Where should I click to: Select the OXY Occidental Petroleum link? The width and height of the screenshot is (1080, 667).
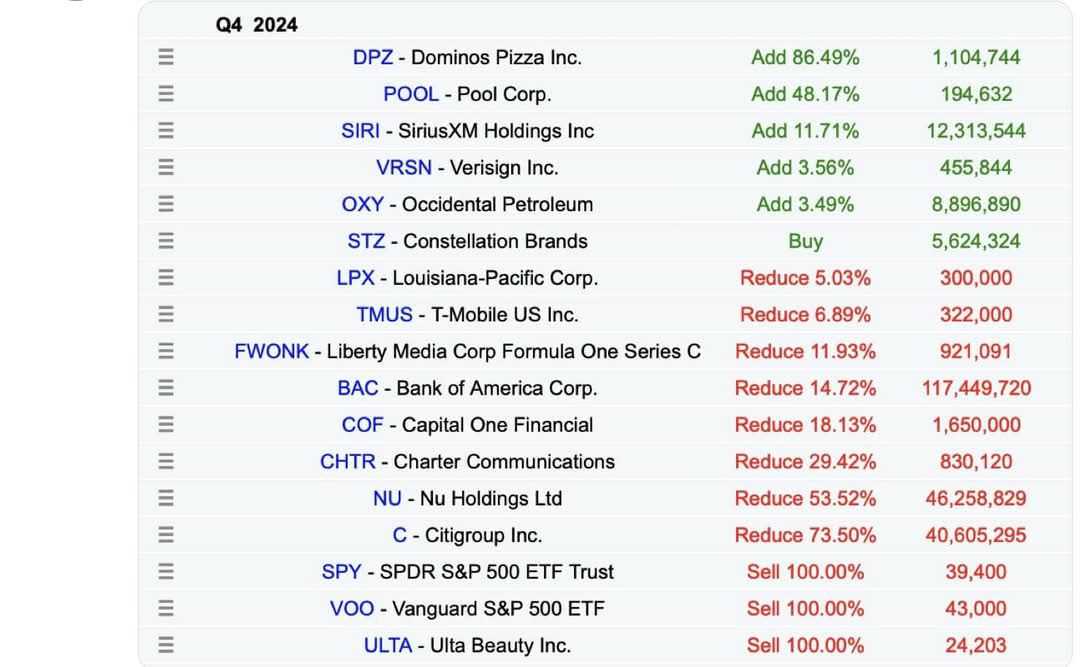362,205
